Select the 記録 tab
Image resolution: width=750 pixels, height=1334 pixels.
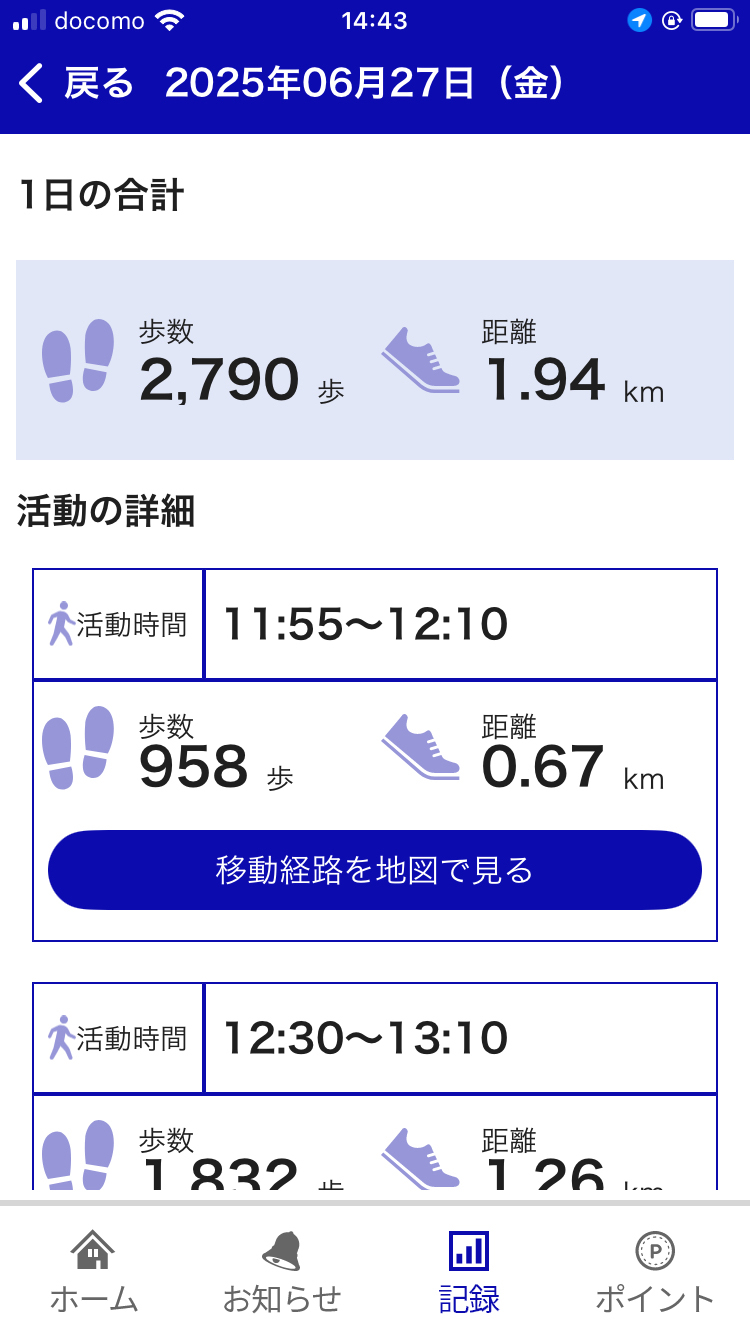[469, 1272]
